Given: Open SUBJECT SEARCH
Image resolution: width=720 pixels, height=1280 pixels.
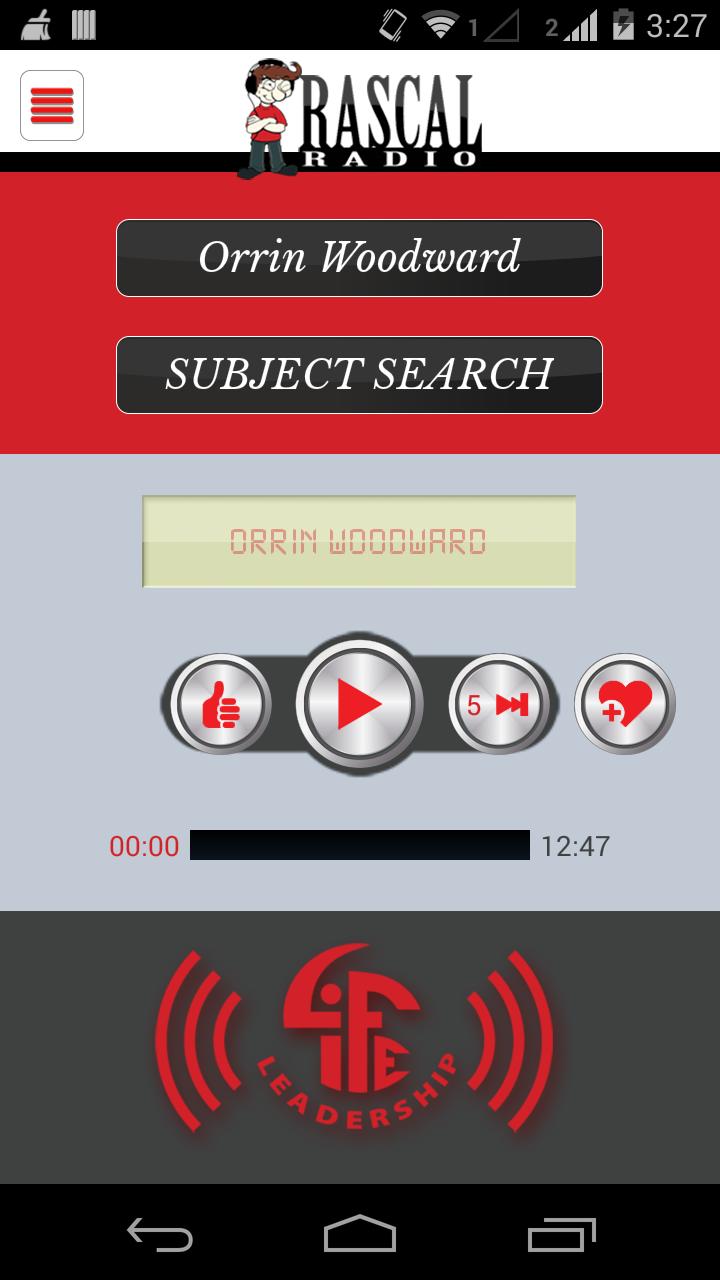Looking at the screenshot, I should pyautogui.click(x=359, y=375).
